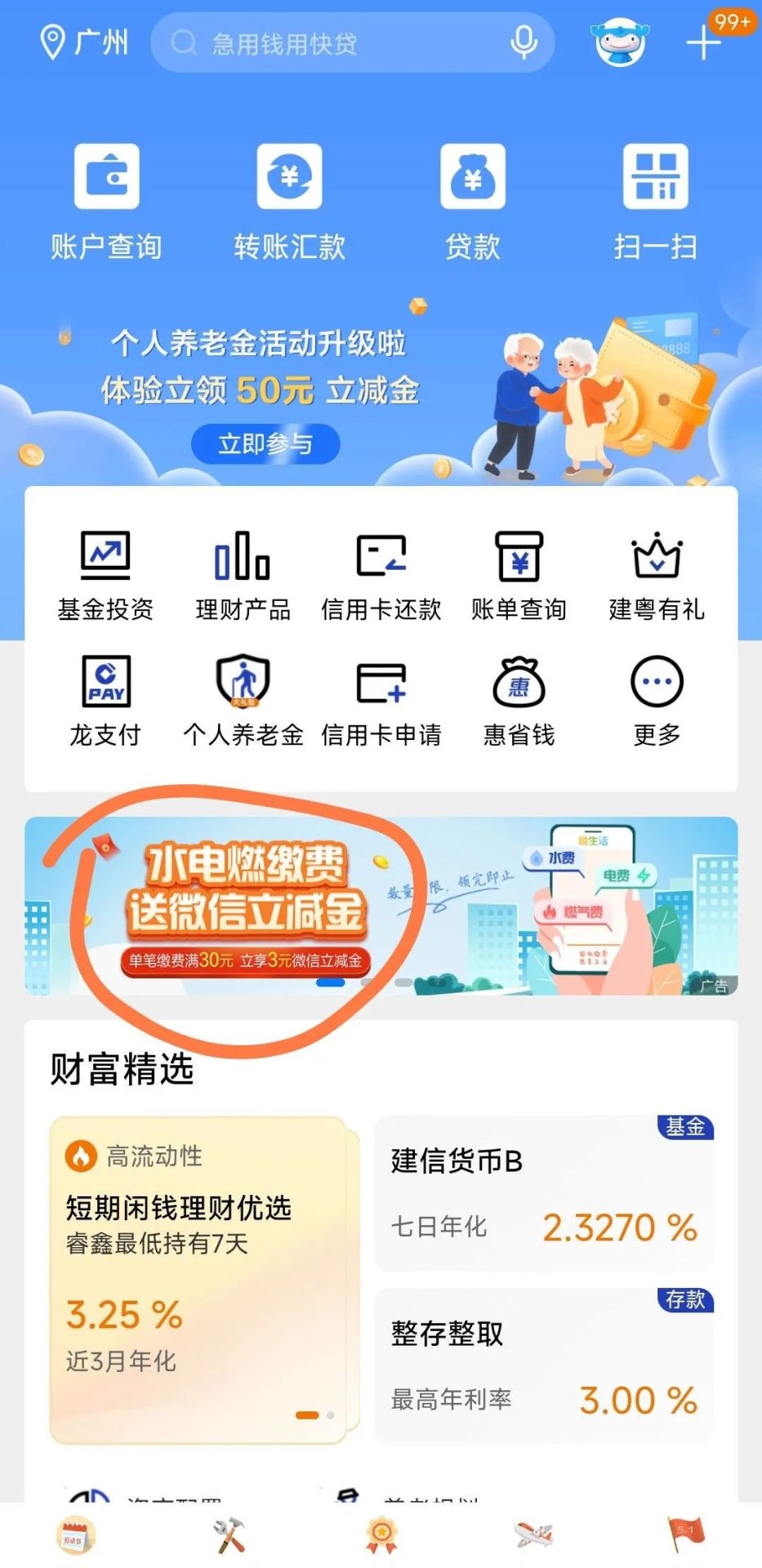The width and height of the screenshot is (762, 1568).
Task: Tap 更多 to see more services
Action: [x=657, y=701]
